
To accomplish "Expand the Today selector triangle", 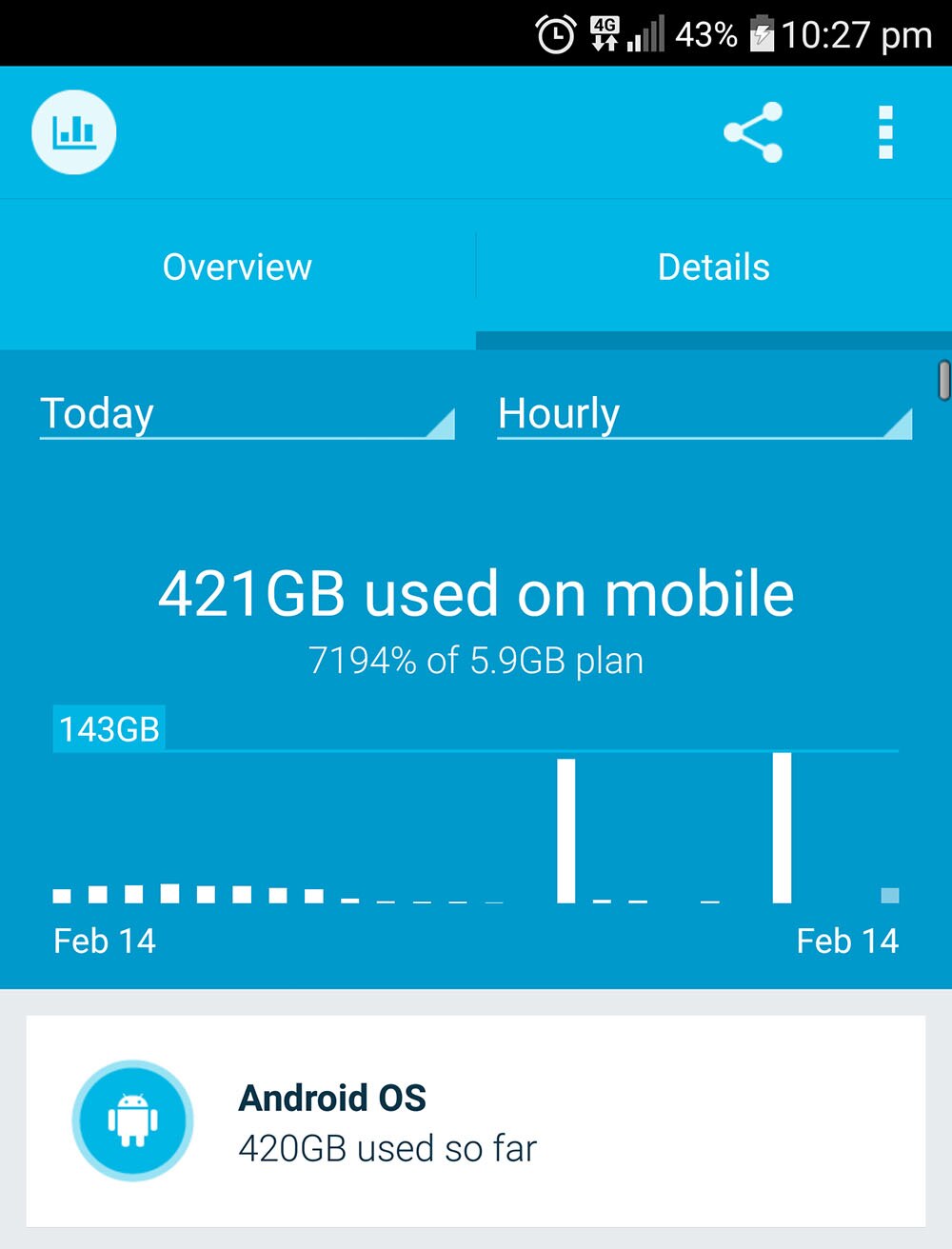I will coord(443,426).
